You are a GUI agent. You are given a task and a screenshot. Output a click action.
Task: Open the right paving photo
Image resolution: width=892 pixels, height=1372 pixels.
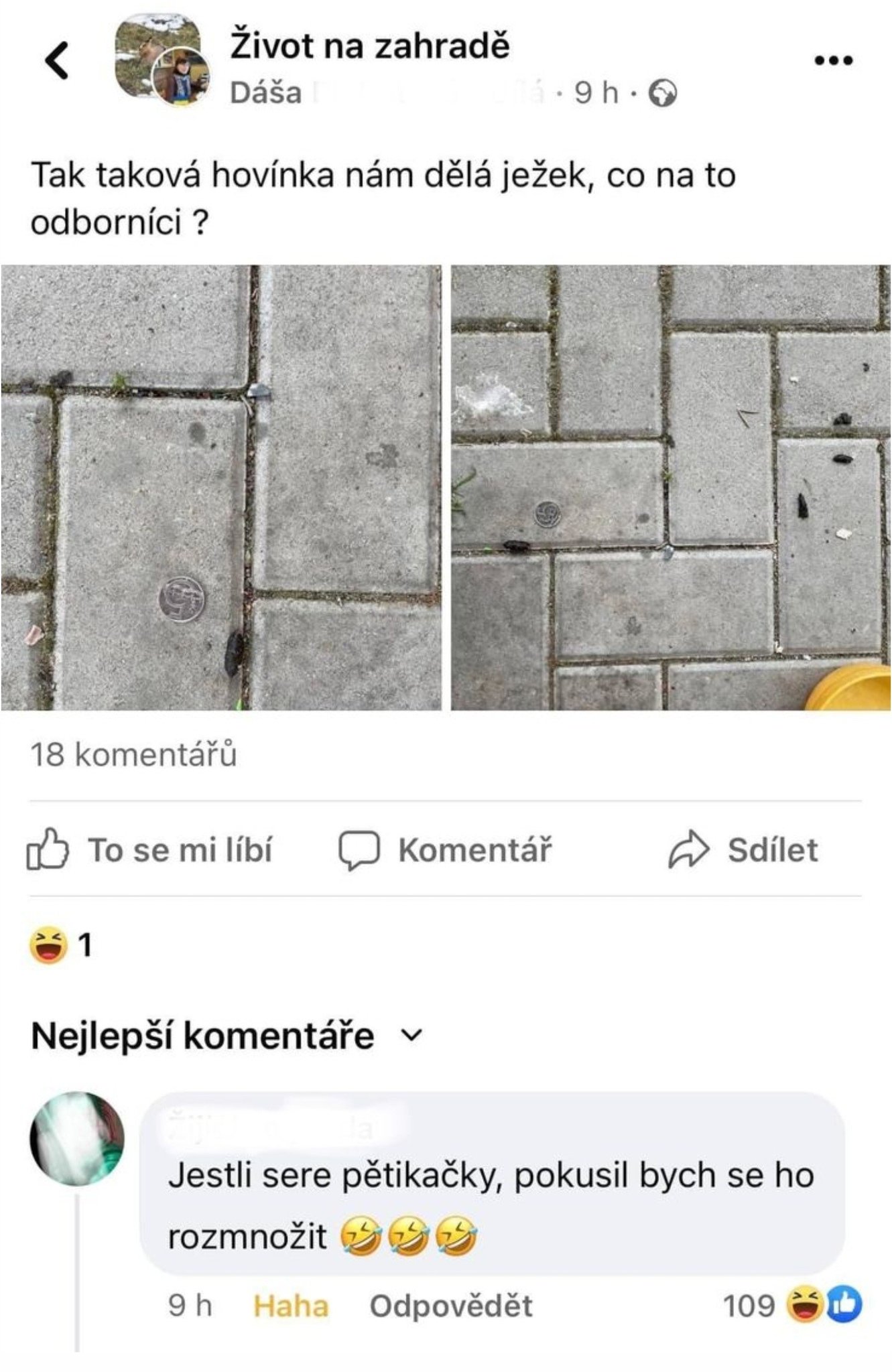(x=670, y=487)
